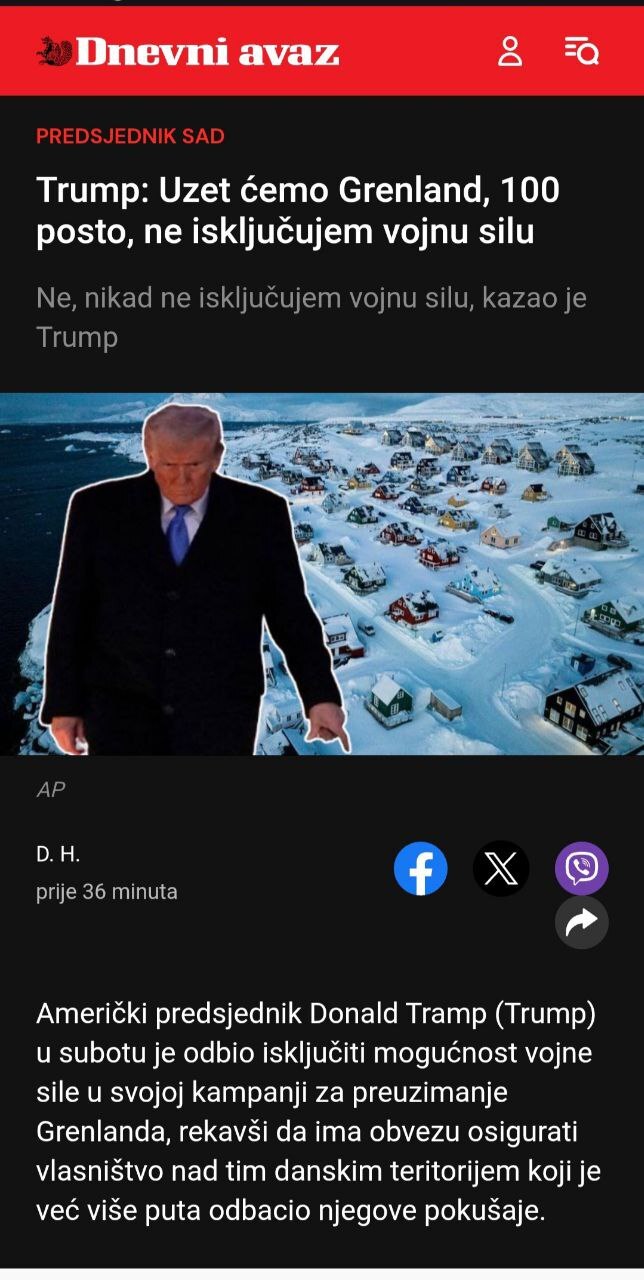Share the article on X
This screenshot has height=1280, width=644.
500,868
